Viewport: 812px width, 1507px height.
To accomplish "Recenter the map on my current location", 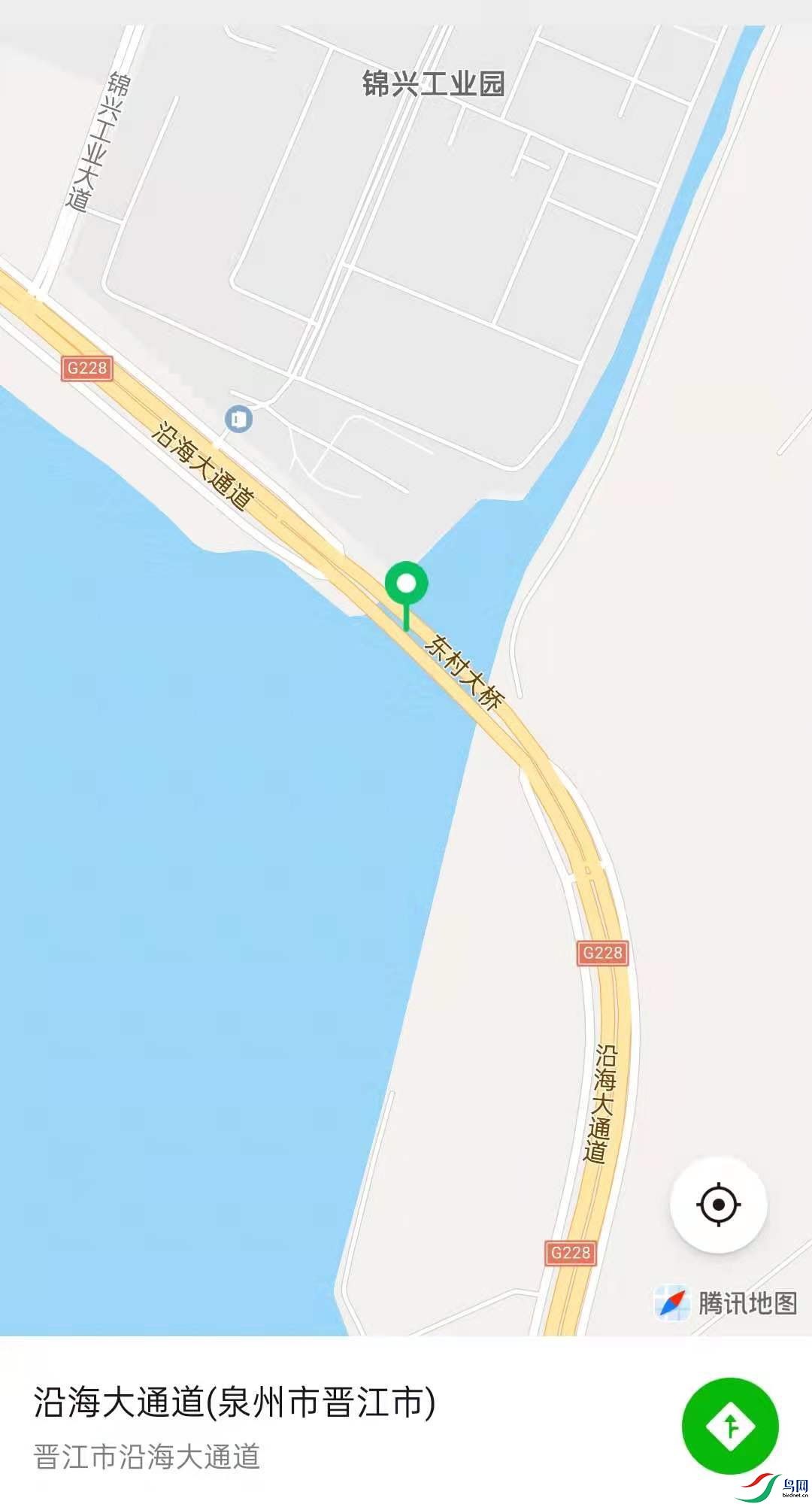I will (718, 1205).
